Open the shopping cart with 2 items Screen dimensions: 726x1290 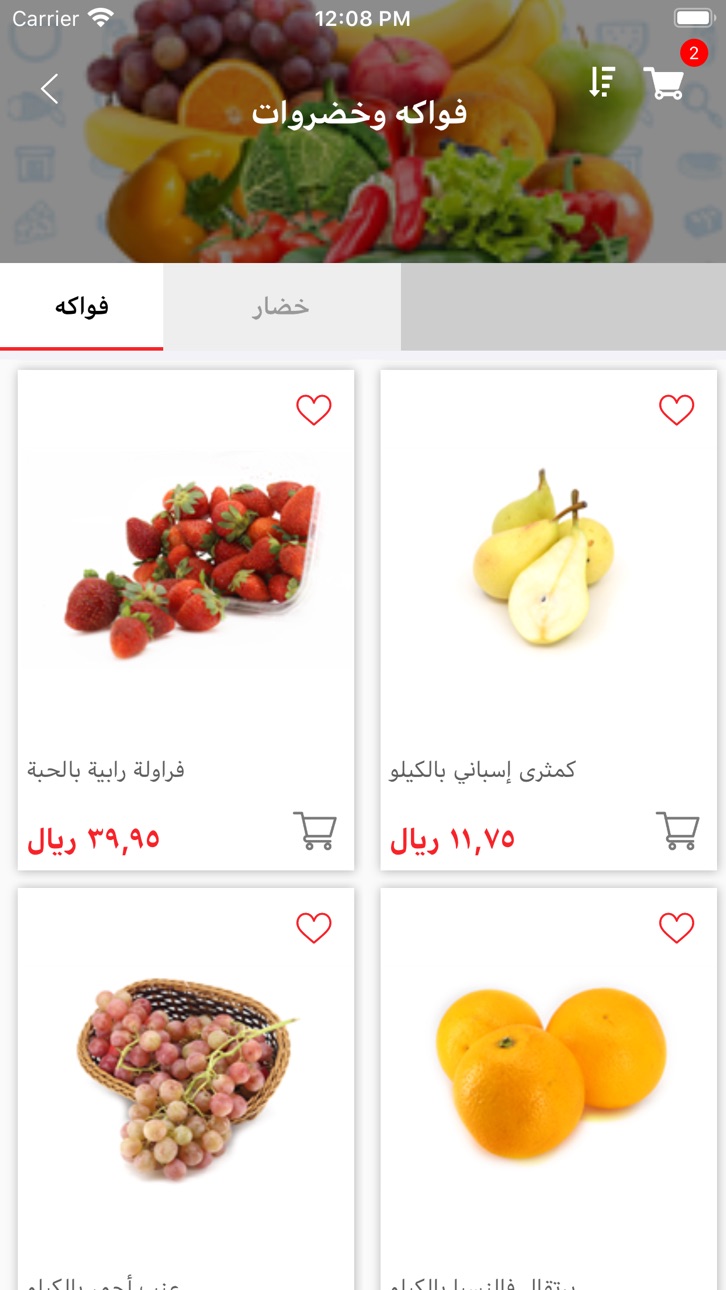coord(665,83)
